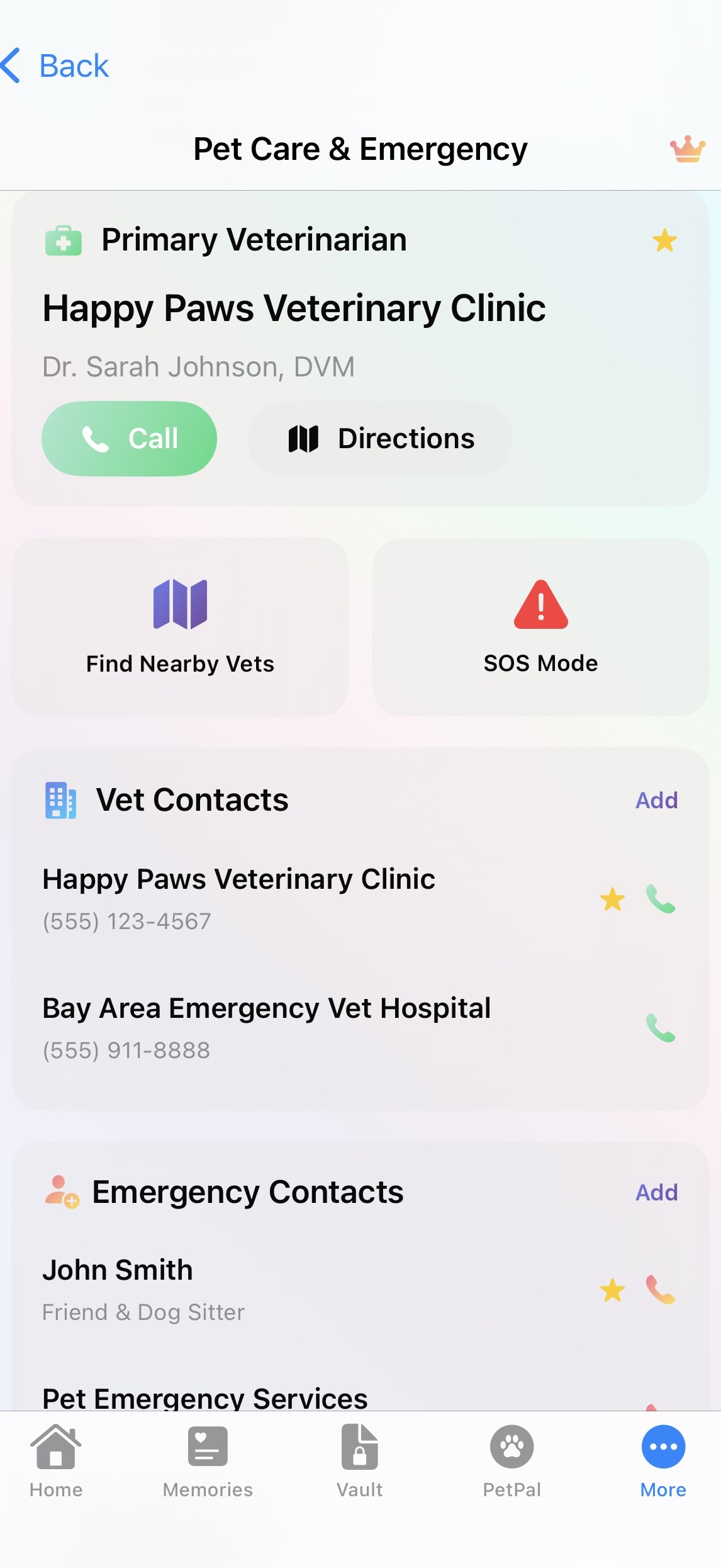The image size is (721, 1568).
Task: Add a new emergency contact
Action: [656, 1192]
